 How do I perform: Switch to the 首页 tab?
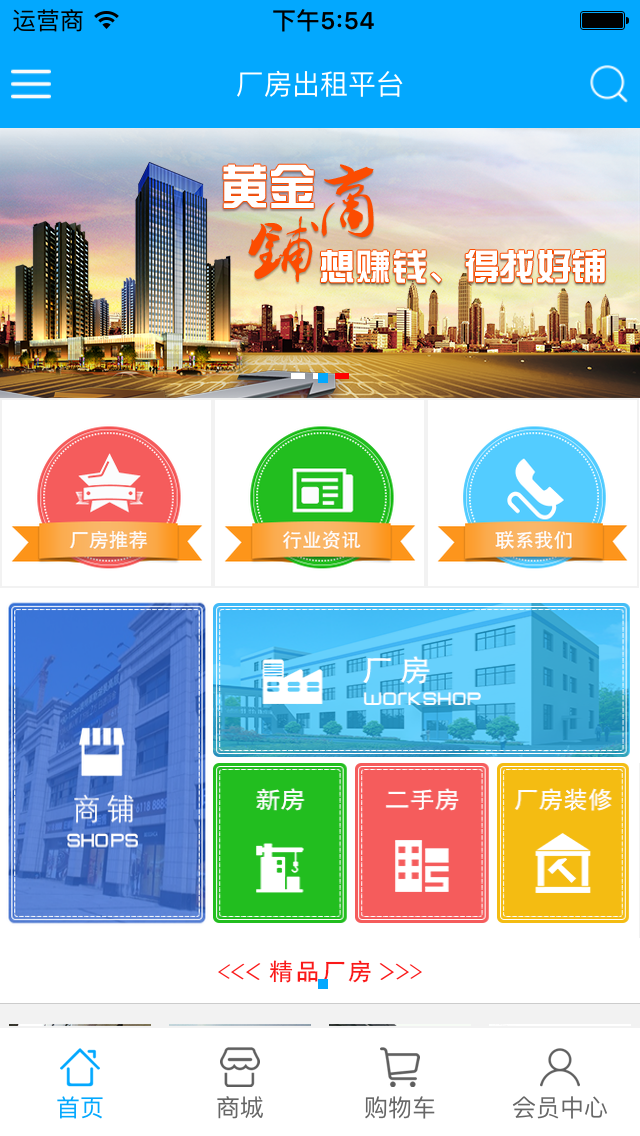pyautogui.click(x=80, y=1082)
